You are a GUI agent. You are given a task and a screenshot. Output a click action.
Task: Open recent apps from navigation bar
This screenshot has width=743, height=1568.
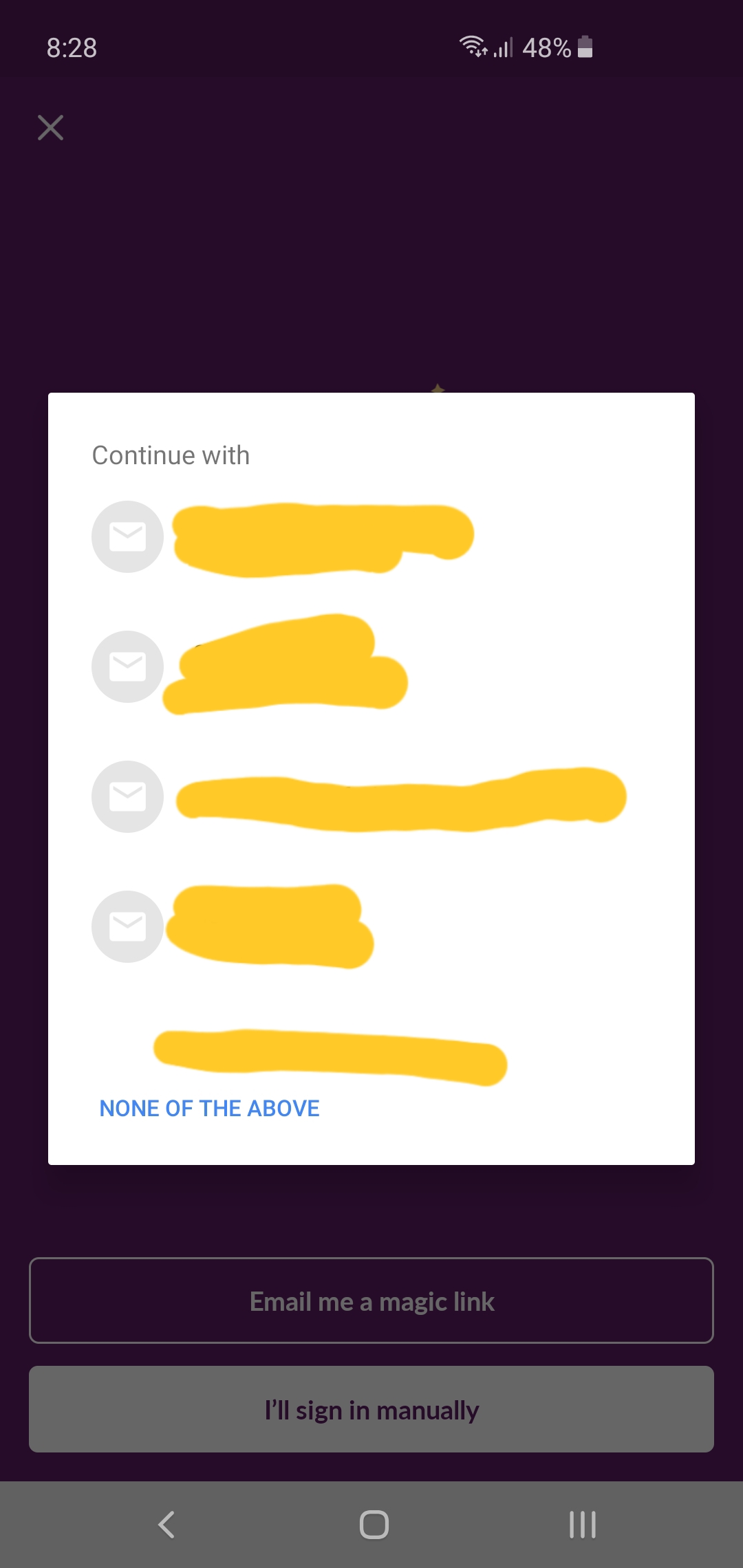tap(582, 1525)
